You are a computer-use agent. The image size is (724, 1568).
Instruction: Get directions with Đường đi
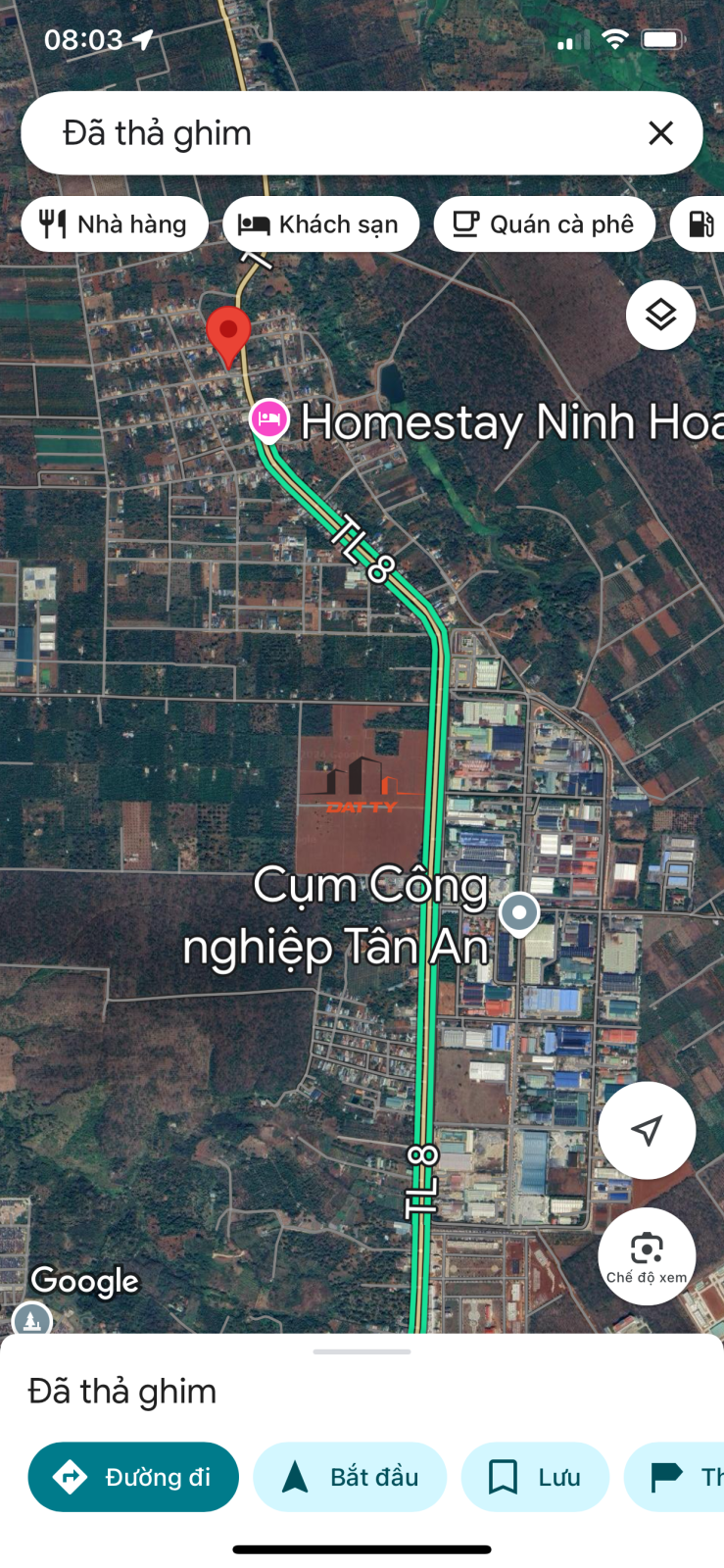click(x=133, y=1477)
